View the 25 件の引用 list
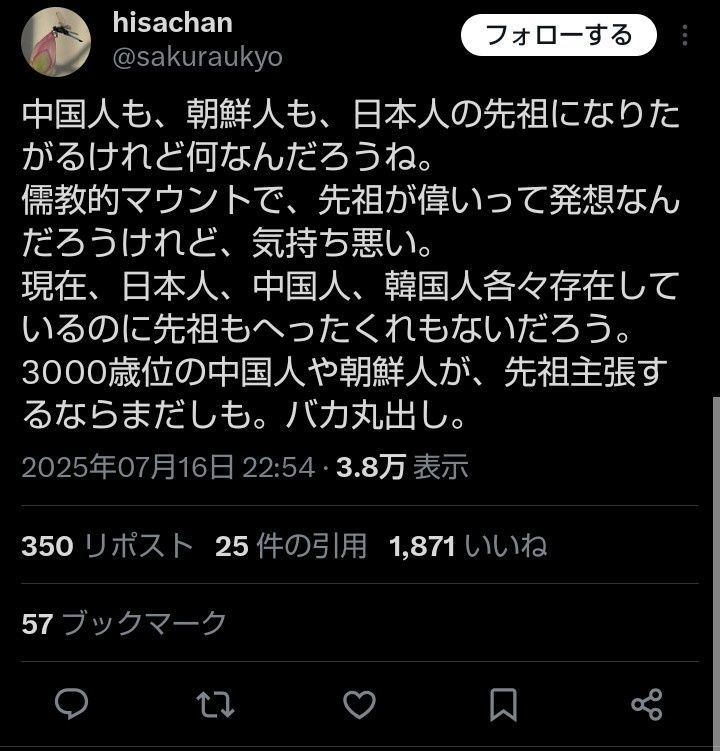 tap(291, 546)
